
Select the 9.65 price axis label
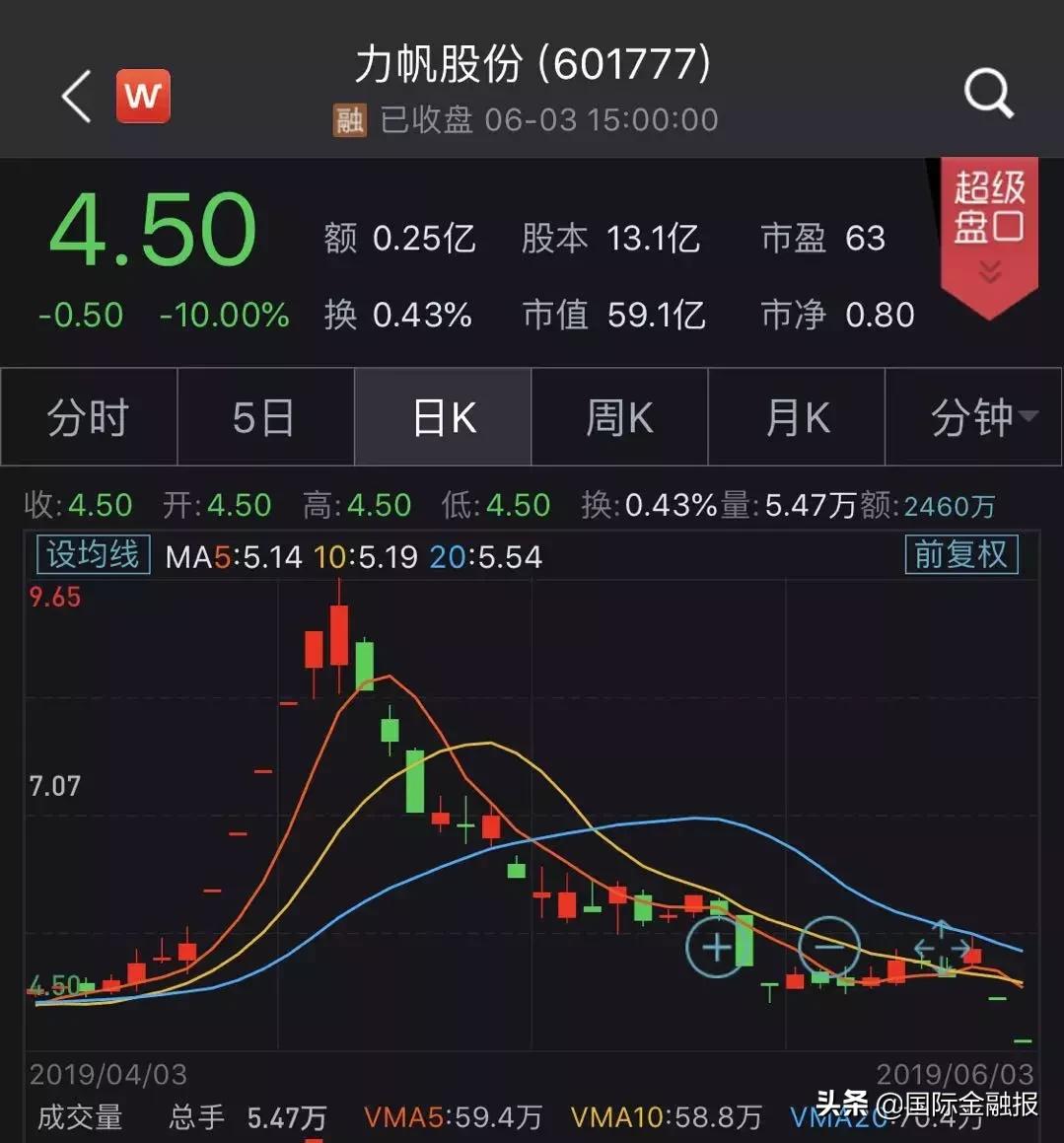click(56, 597)
